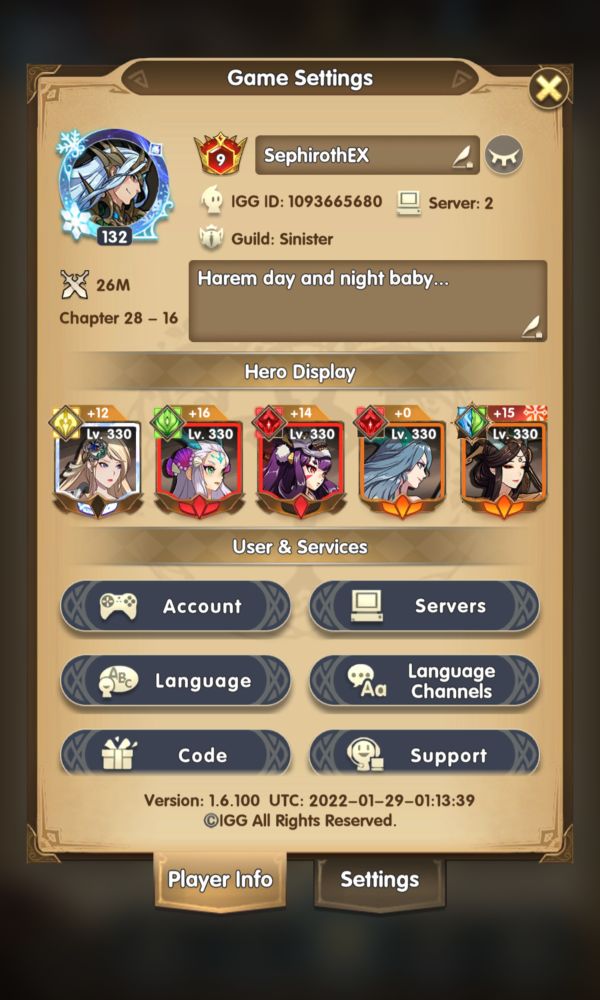Switch to the Settings tab
This screenshot has width=600, height=1000.
pos(379,880)
